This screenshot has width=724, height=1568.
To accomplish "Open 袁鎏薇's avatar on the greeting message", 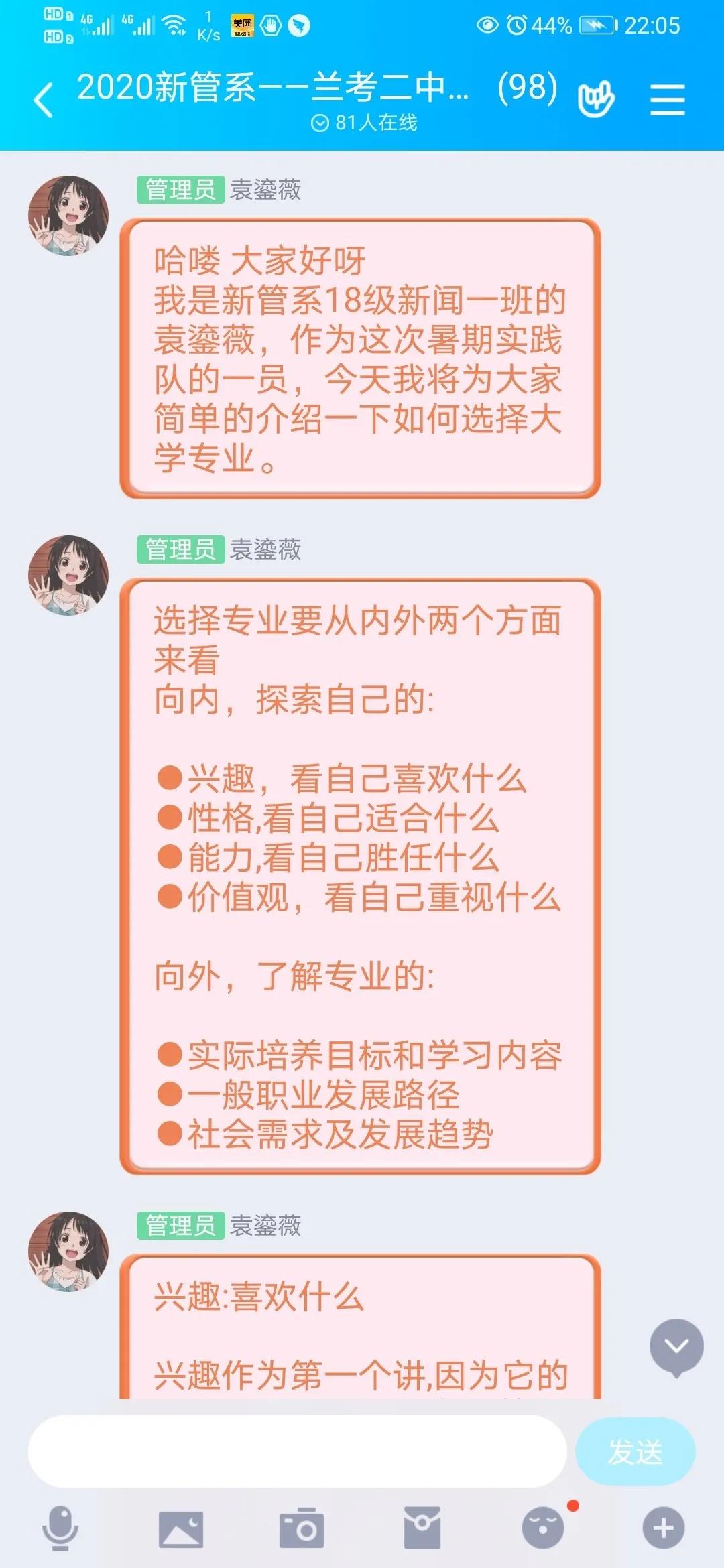I will [x=68, y=216].
